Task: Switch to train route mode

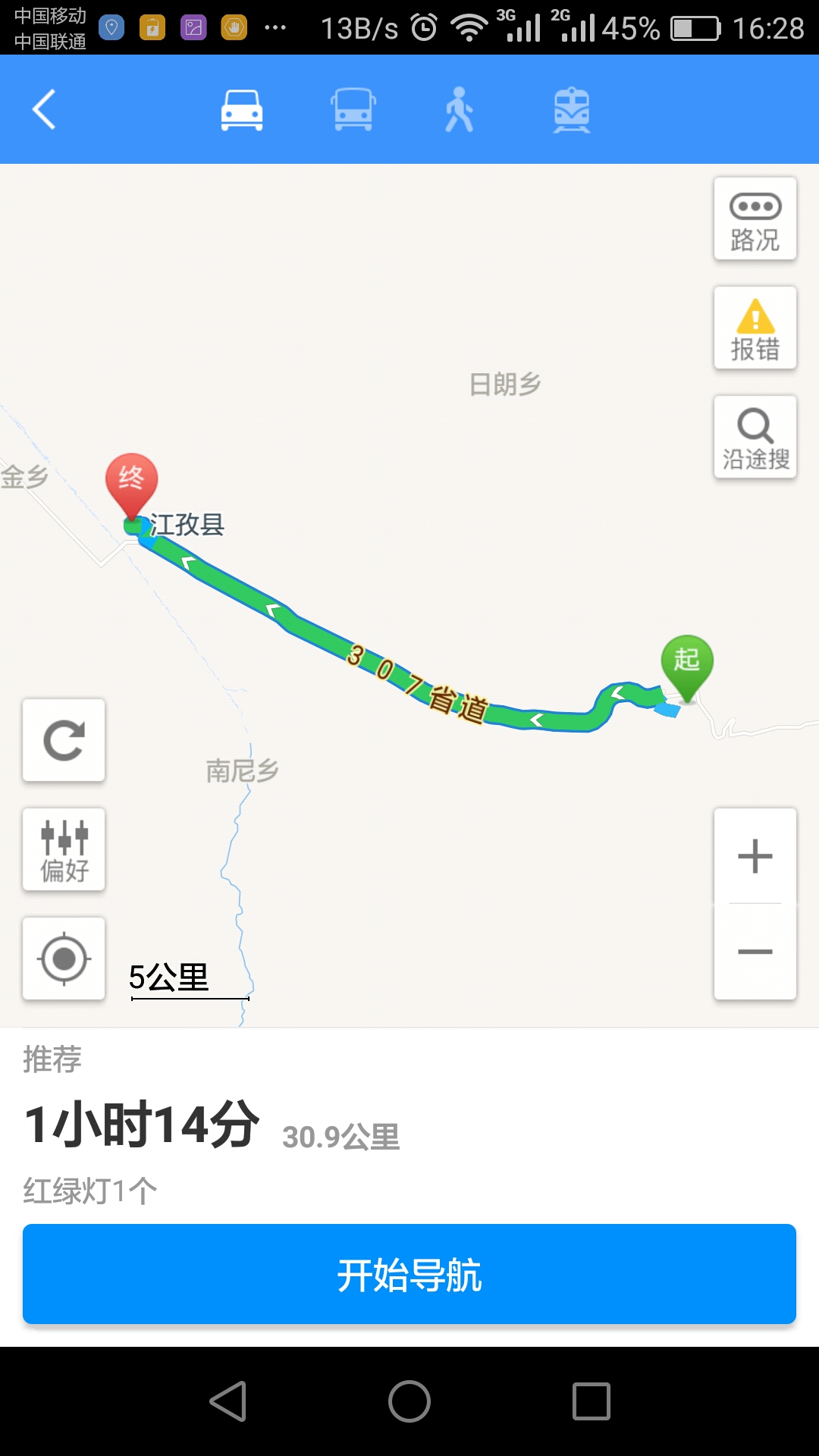Action: tap(572, 110)
